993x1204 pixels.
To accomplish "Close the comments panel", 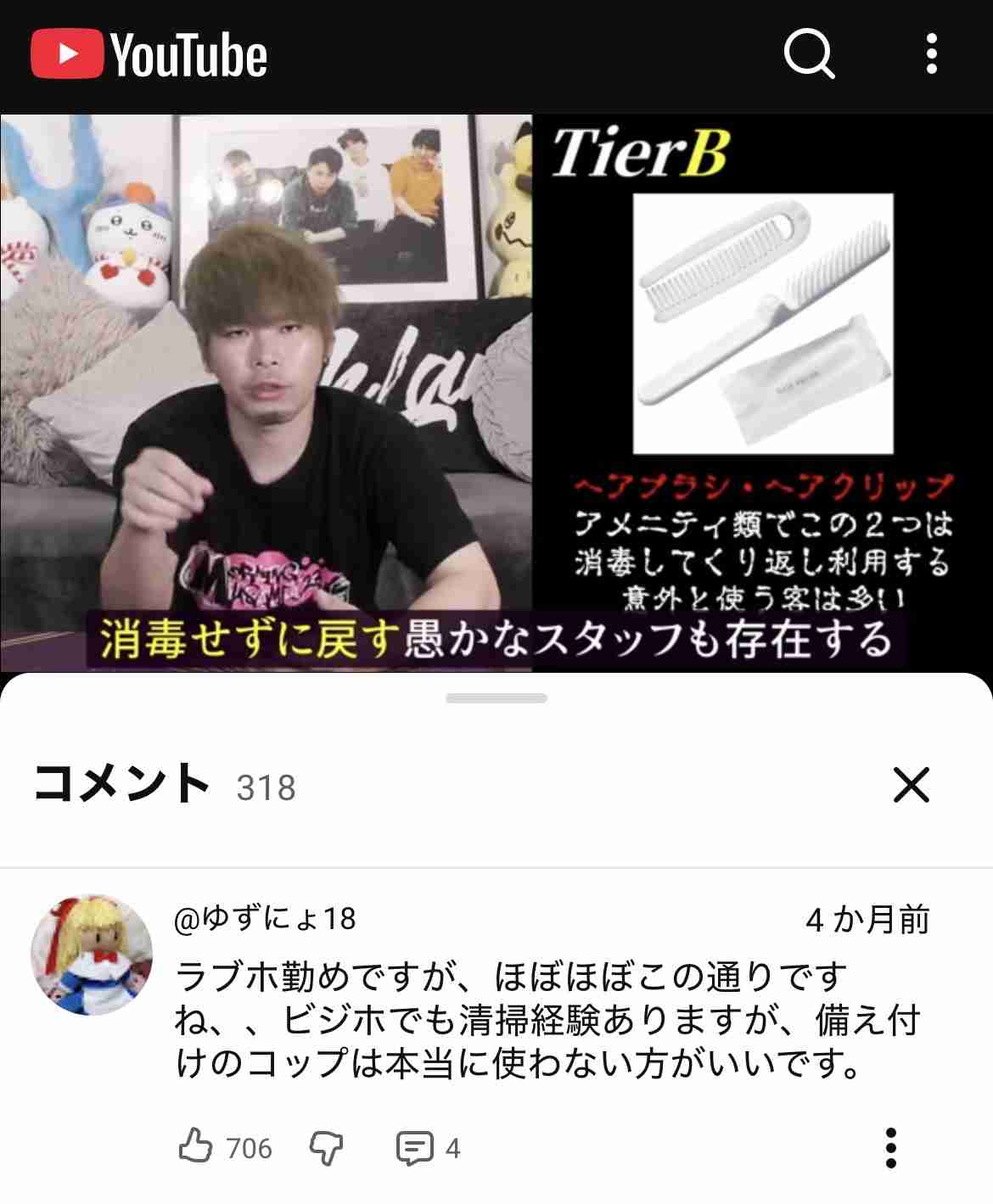I will click(912, 784).
